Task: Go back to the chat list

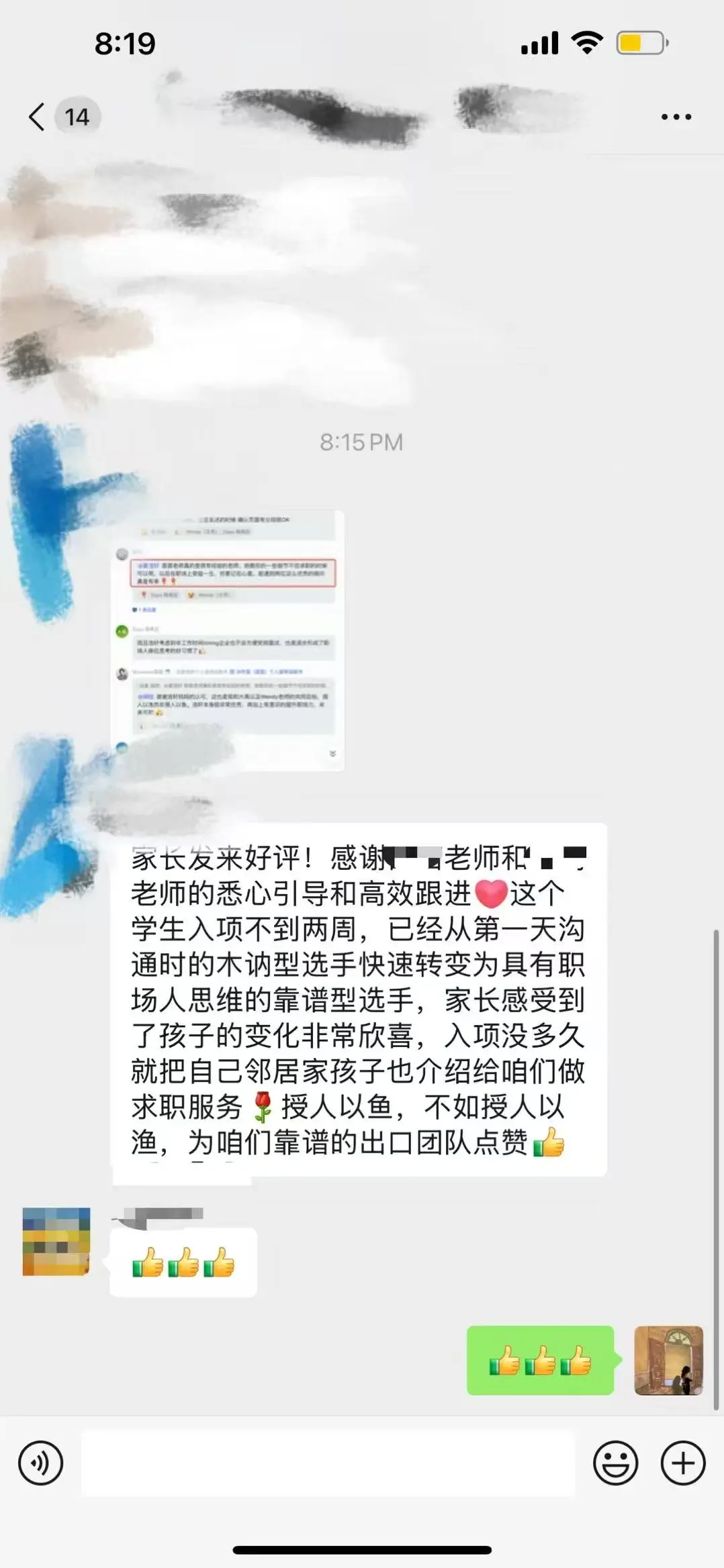Action: point(38,117)
